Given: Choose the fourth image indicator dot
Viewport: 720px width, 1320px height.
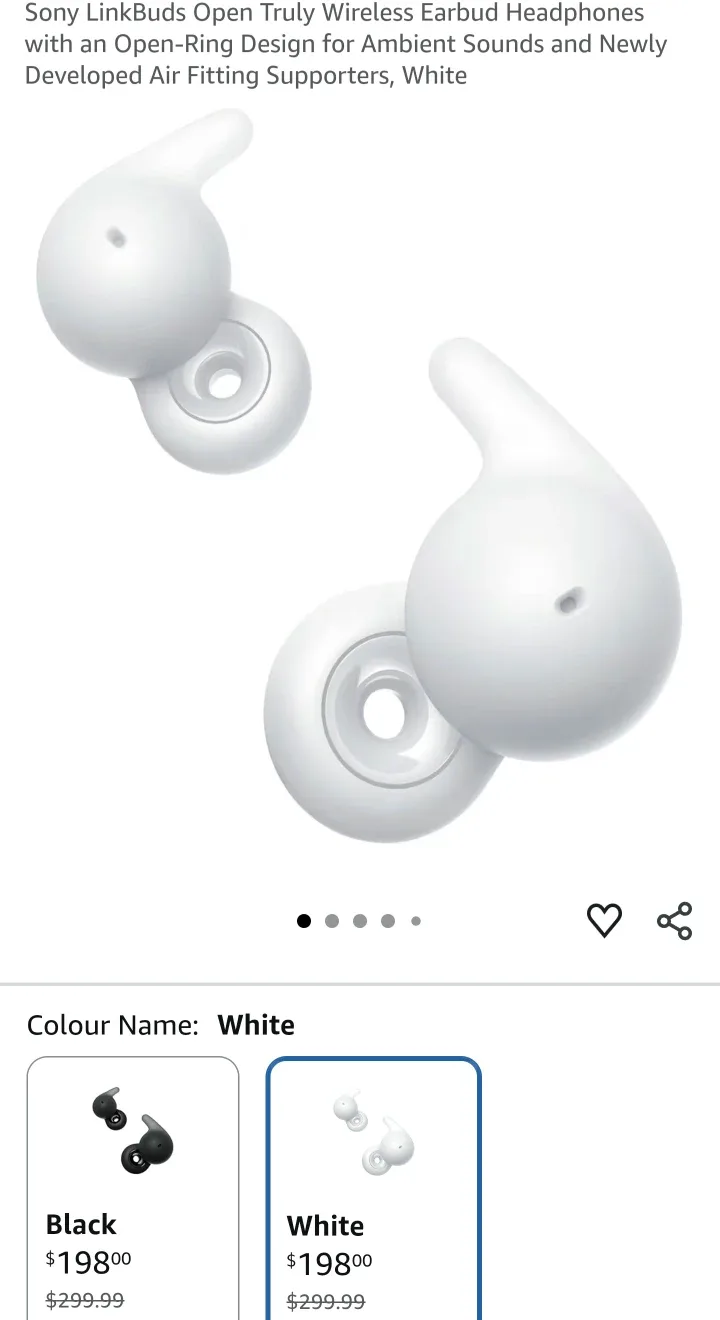Looking at the screenshot, I should click(x=388, y=921).
